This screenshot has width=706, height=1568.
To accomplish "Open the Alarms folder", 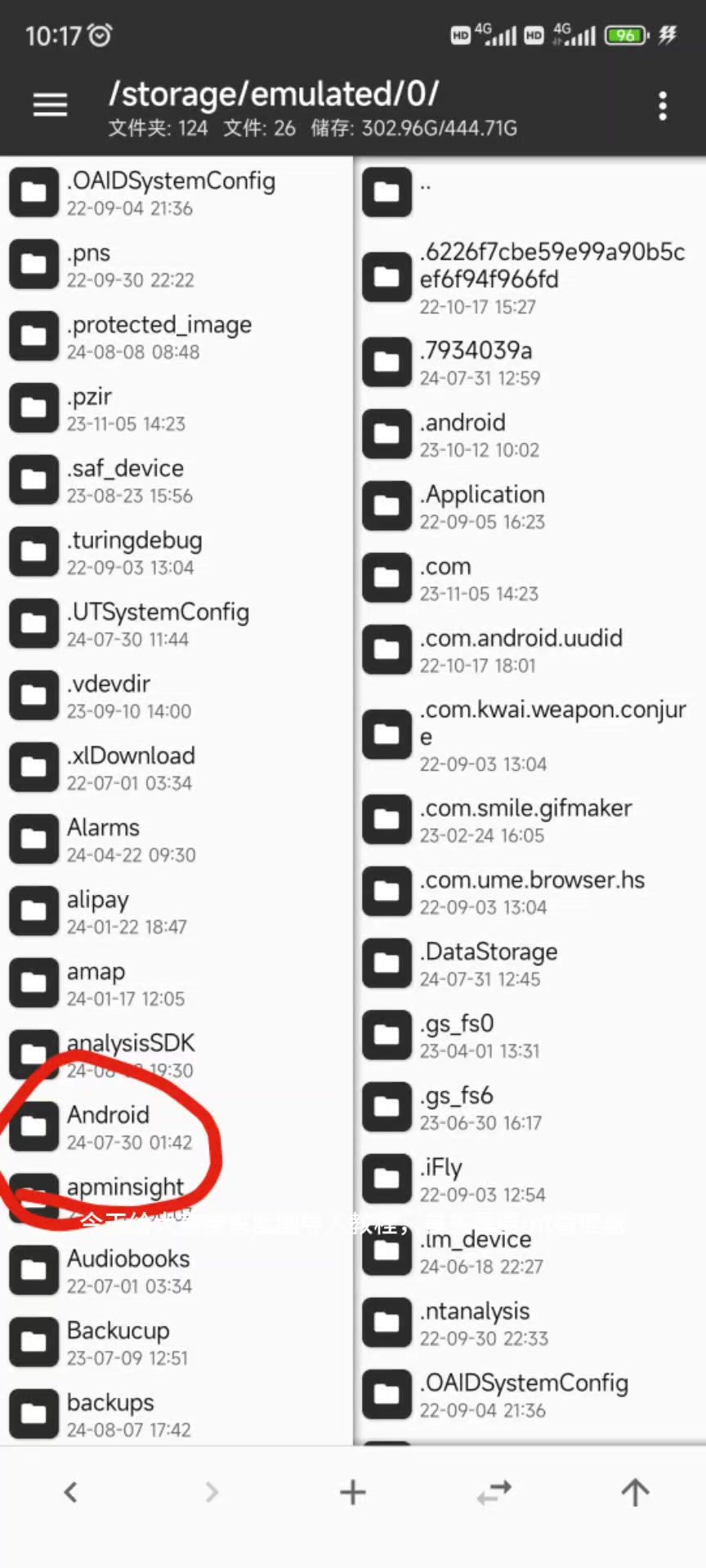I will (176, 840).
